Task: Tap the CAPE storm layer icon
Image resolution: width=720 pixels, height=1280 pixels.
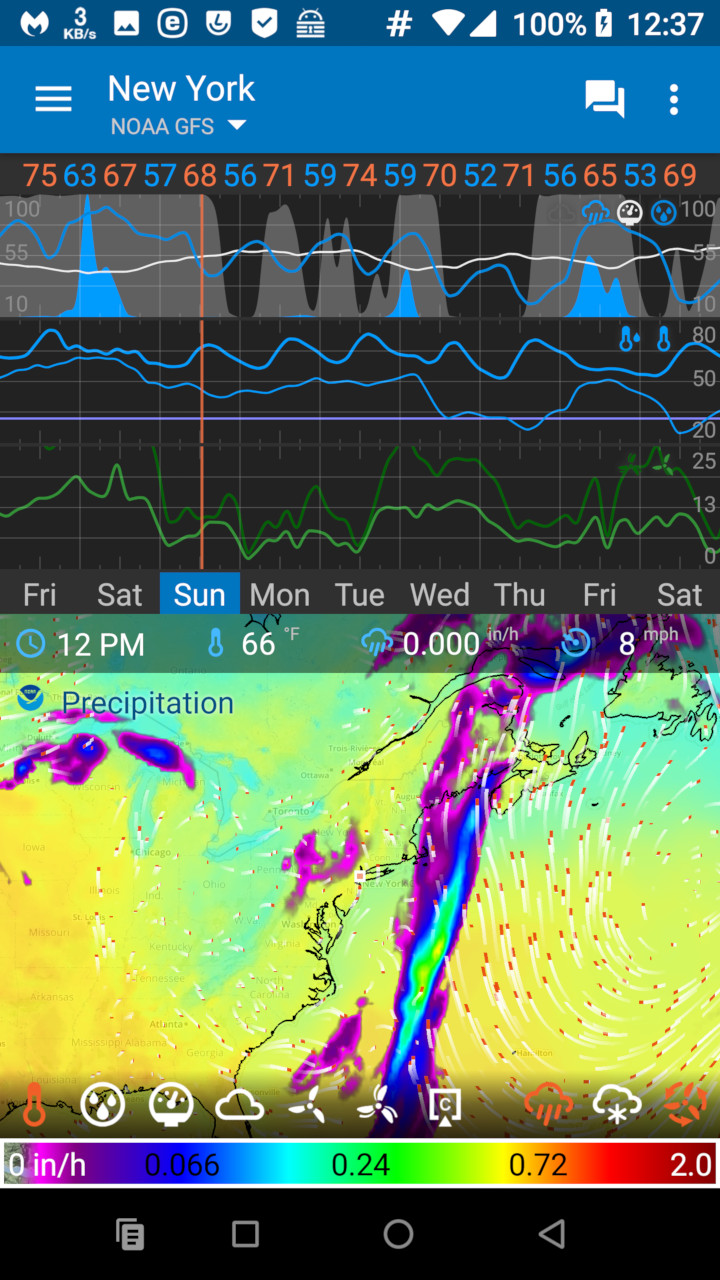Action: pyautogui.click(x=445, y=1105)
